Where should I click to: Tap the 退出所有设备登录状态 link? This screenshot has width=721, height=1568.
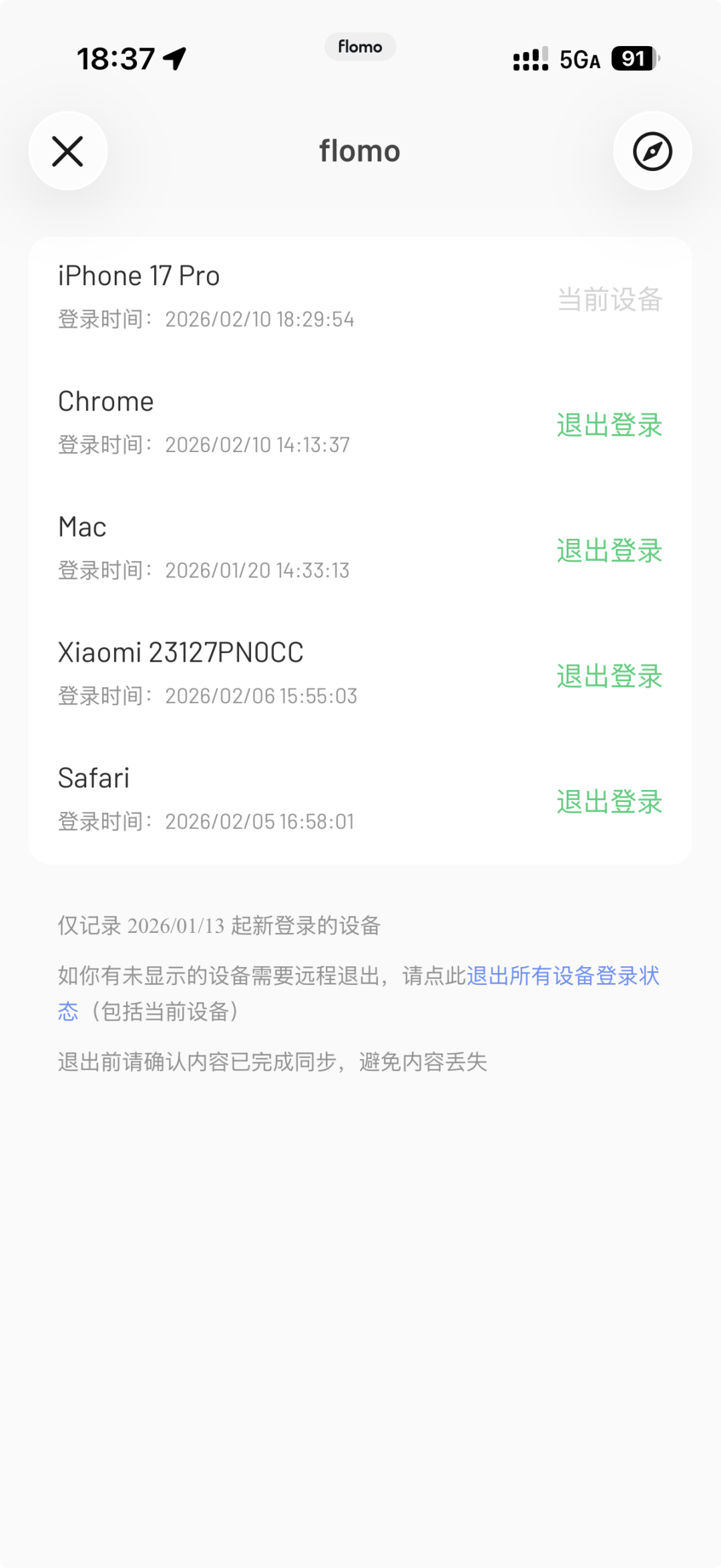(563, 976)
